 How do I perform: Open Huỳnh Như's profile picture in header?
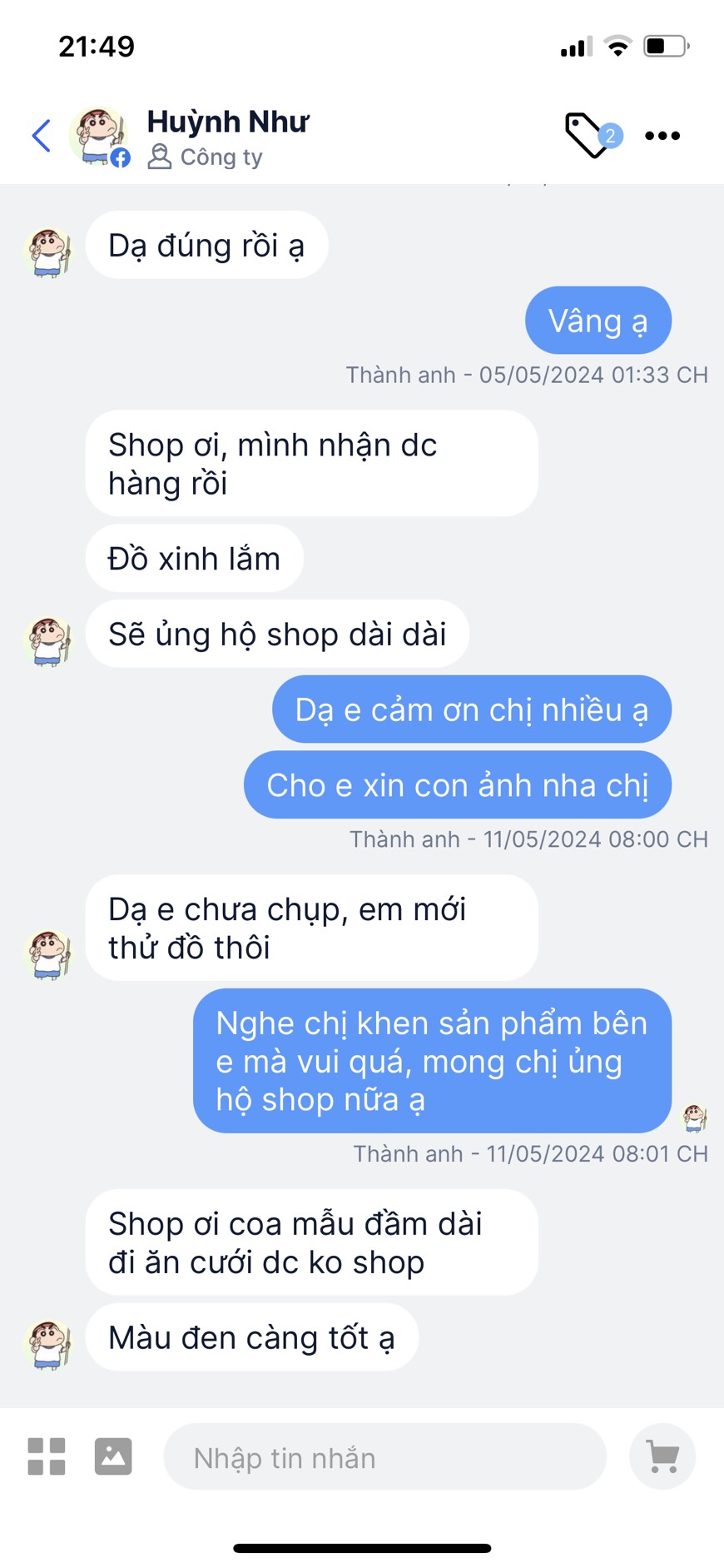click(99, 136)
